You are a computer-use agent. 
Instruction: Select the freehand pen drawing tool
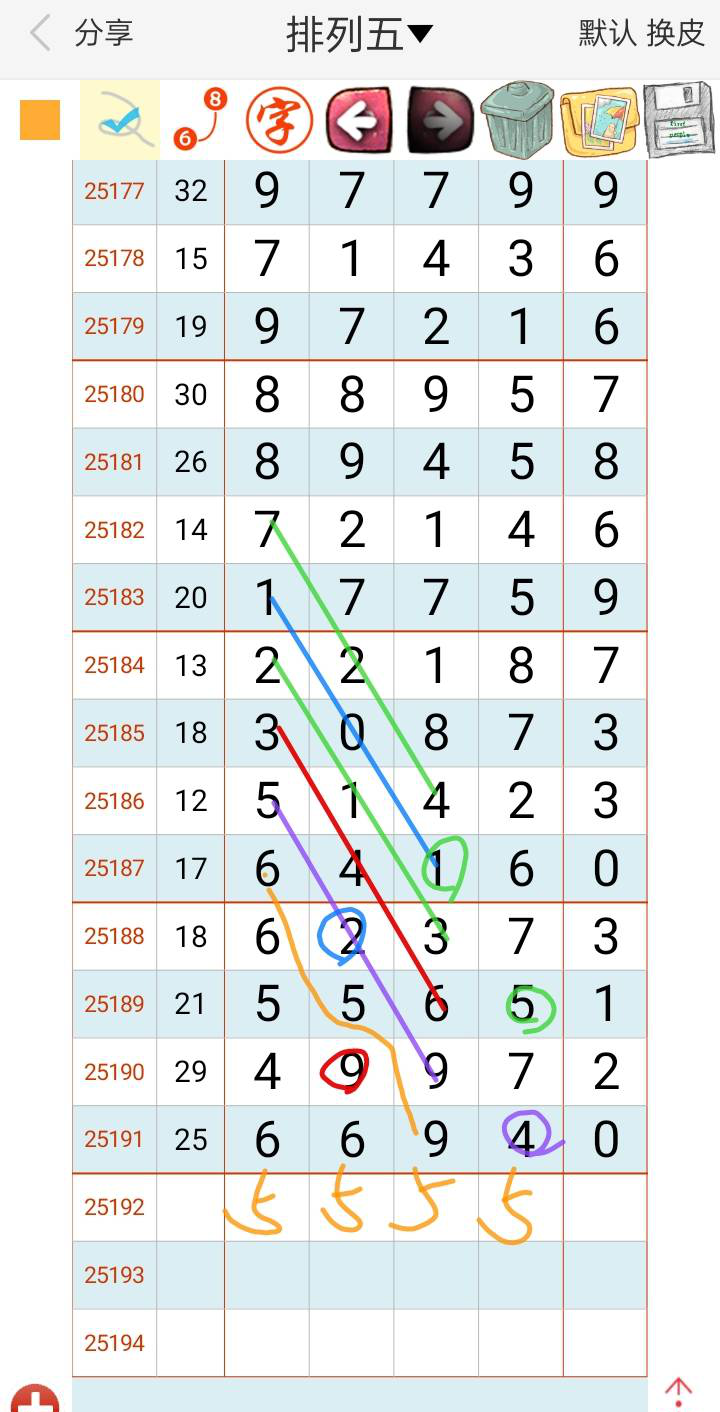point(120,120)
